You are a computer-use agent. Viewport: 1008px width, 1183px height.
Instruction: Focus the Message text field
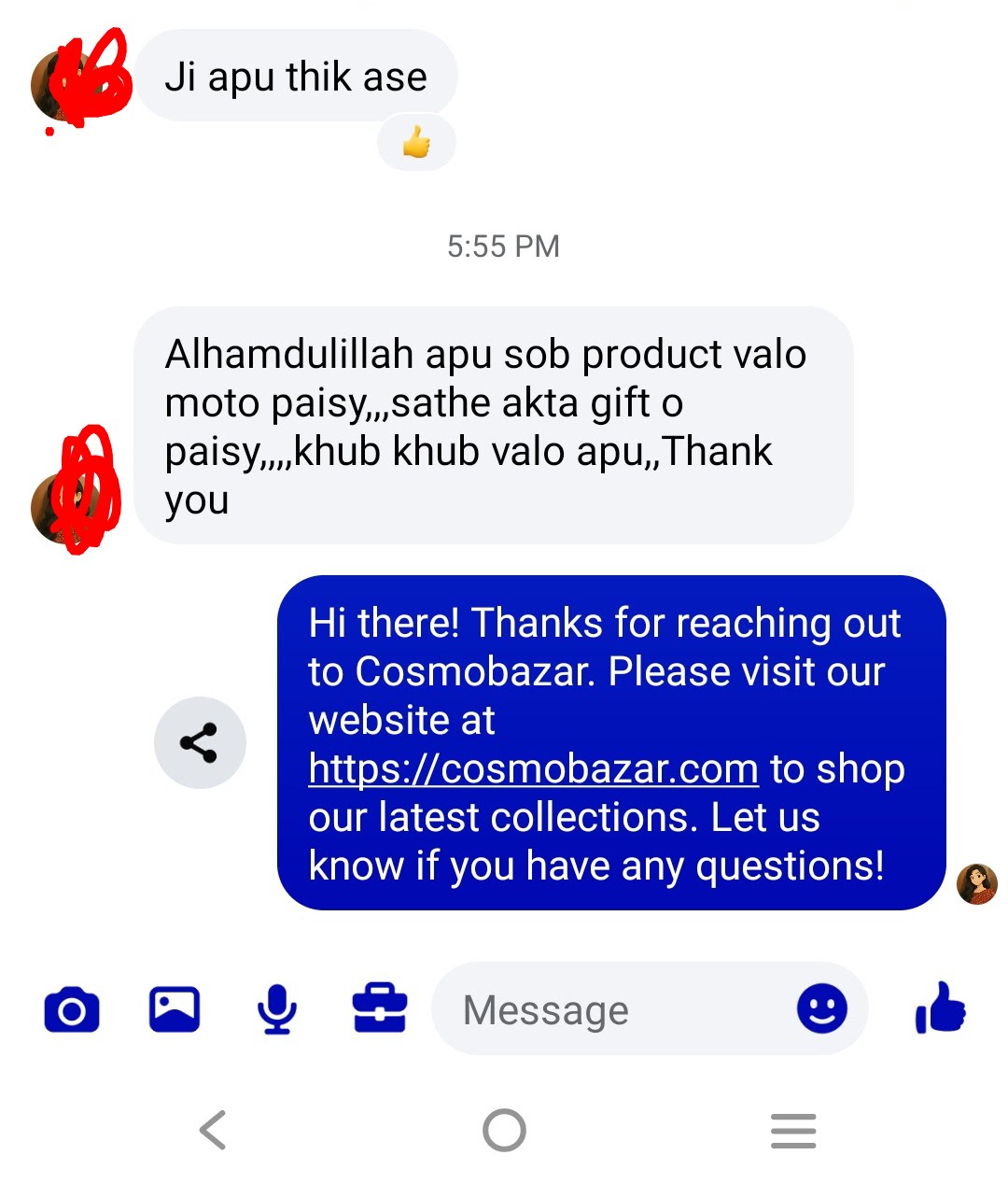(607, 1009)
